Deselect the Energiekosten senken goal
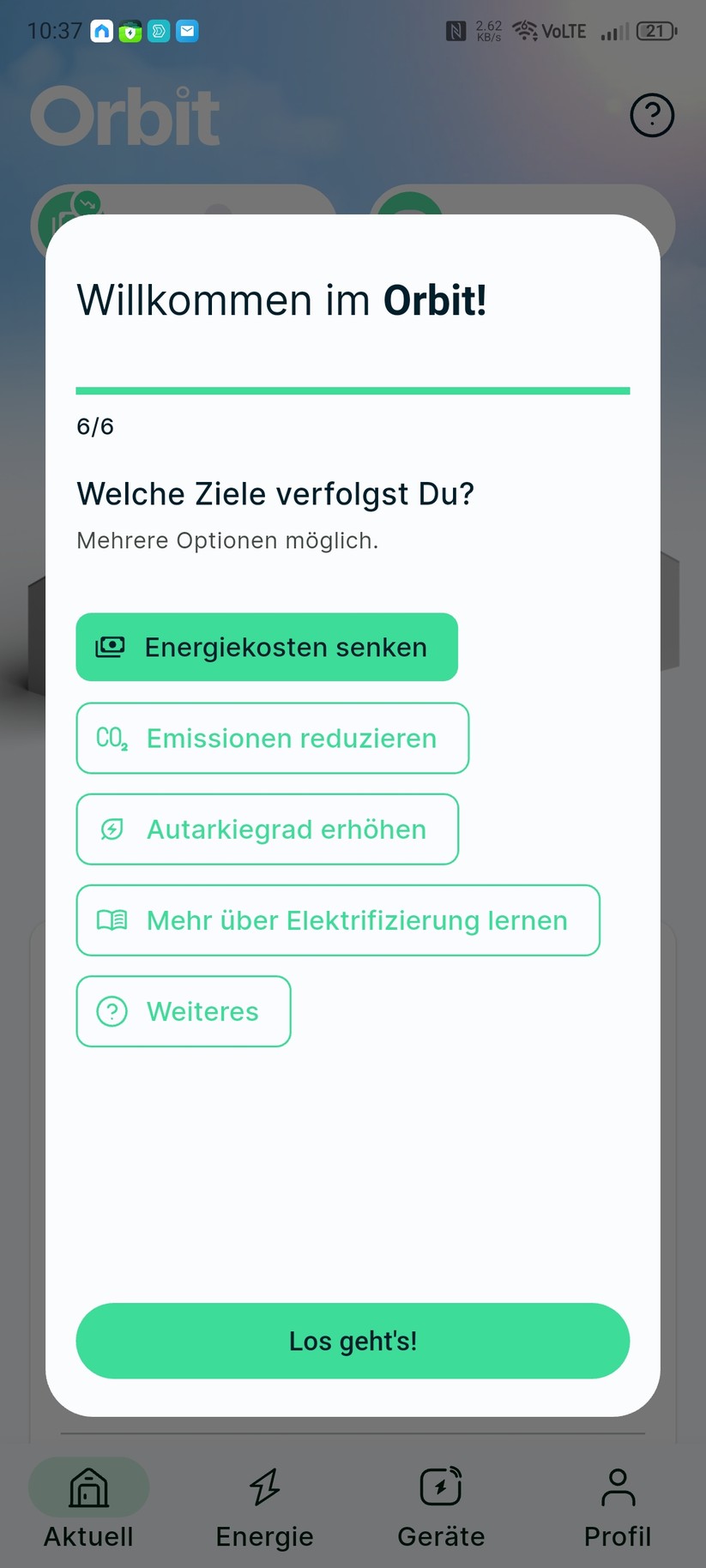Image resolution: width=706 pixels, height=1568 pixels. pos(267,647)
